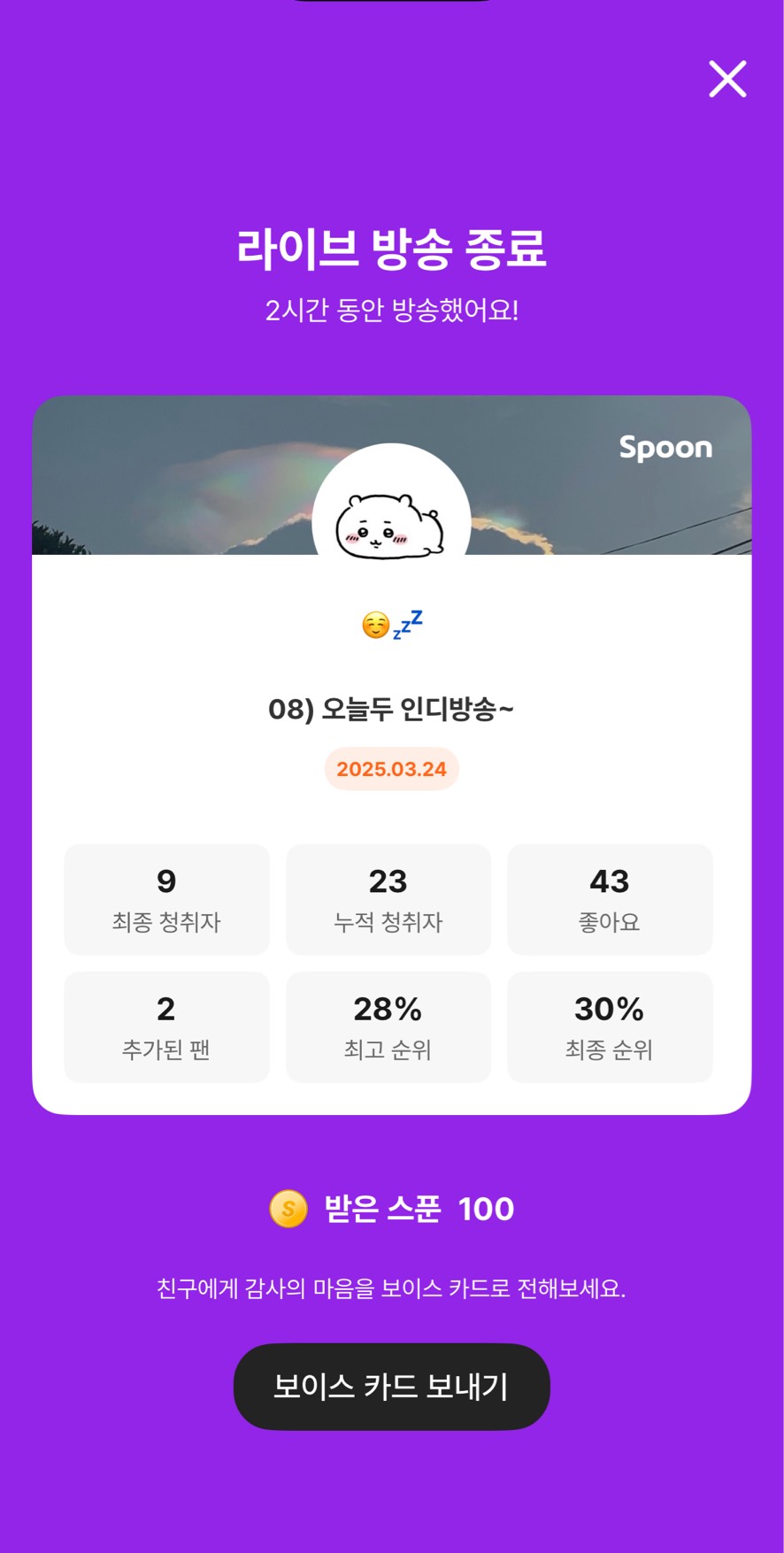This screenshot has height=1553, width=784.
Task: Close the live broadcast ended screen
Action: point(727,79)
